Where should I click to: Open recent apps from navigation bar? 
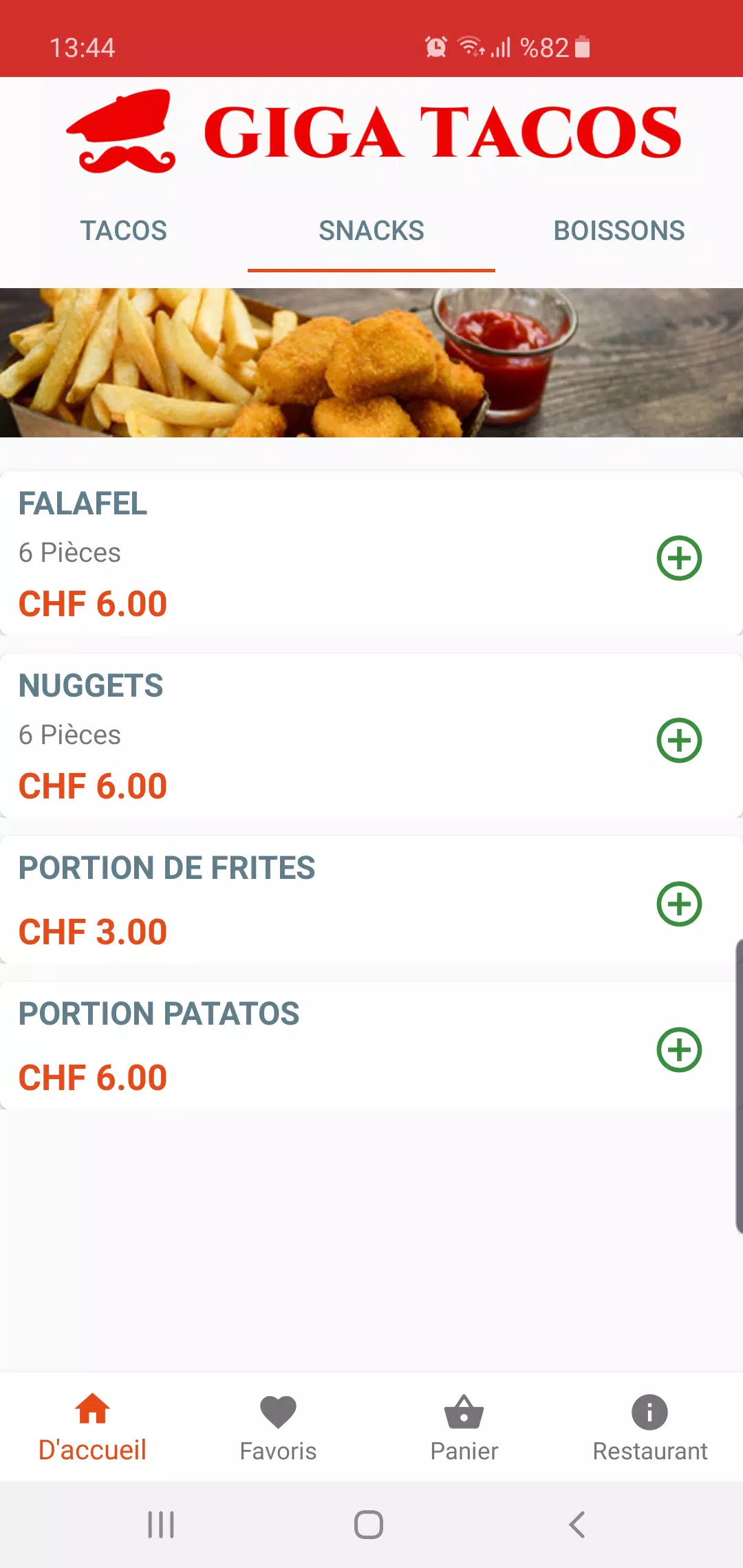click(x=161, y=1525)
